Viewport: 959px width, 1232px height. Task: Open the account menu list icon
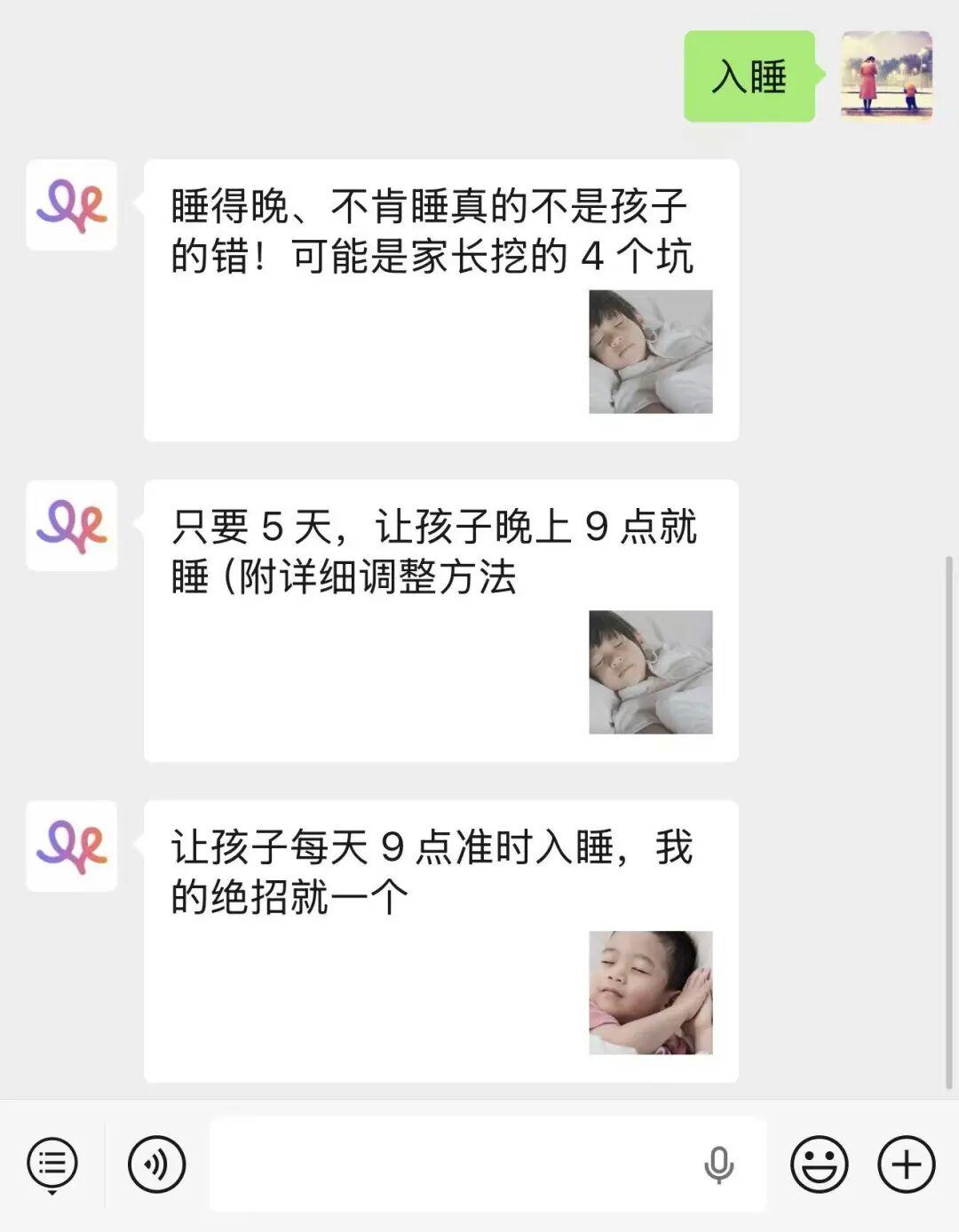tap(52, 1164)
